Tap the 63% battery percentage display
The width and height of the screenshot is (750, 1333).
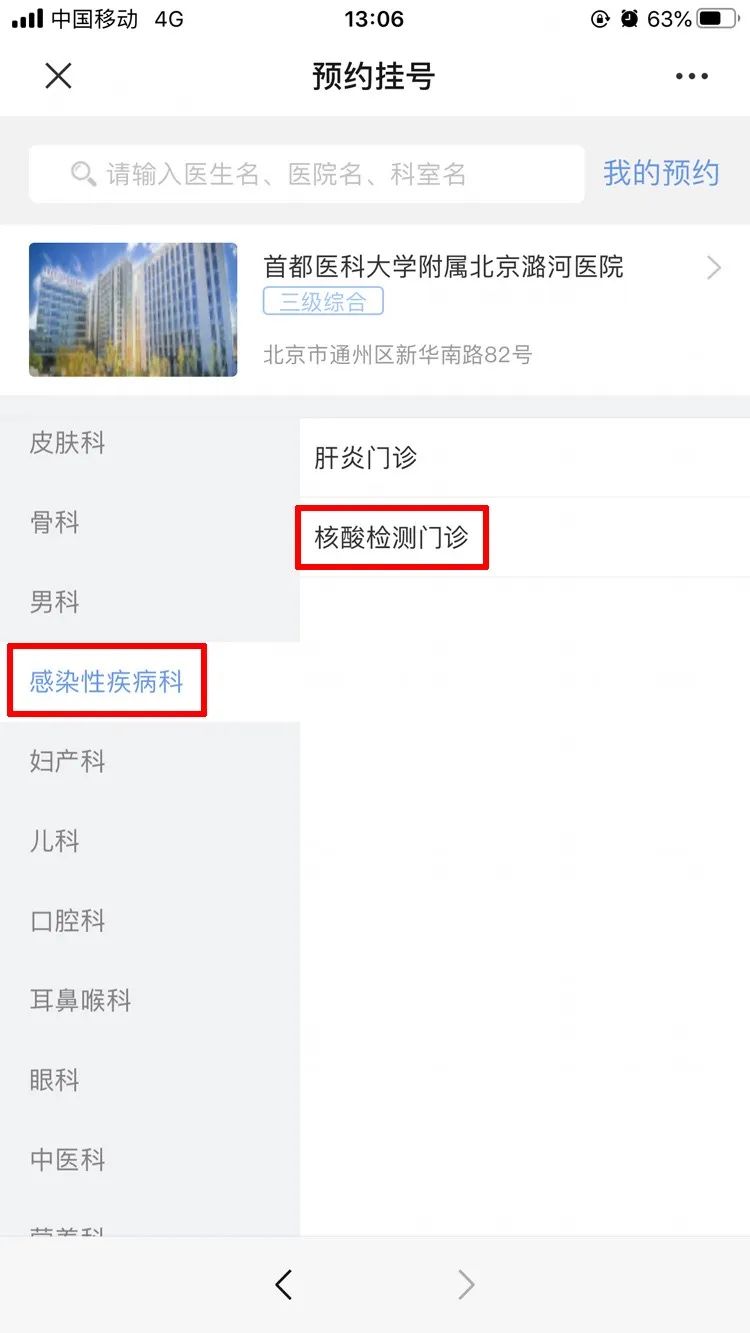(669, 18)
